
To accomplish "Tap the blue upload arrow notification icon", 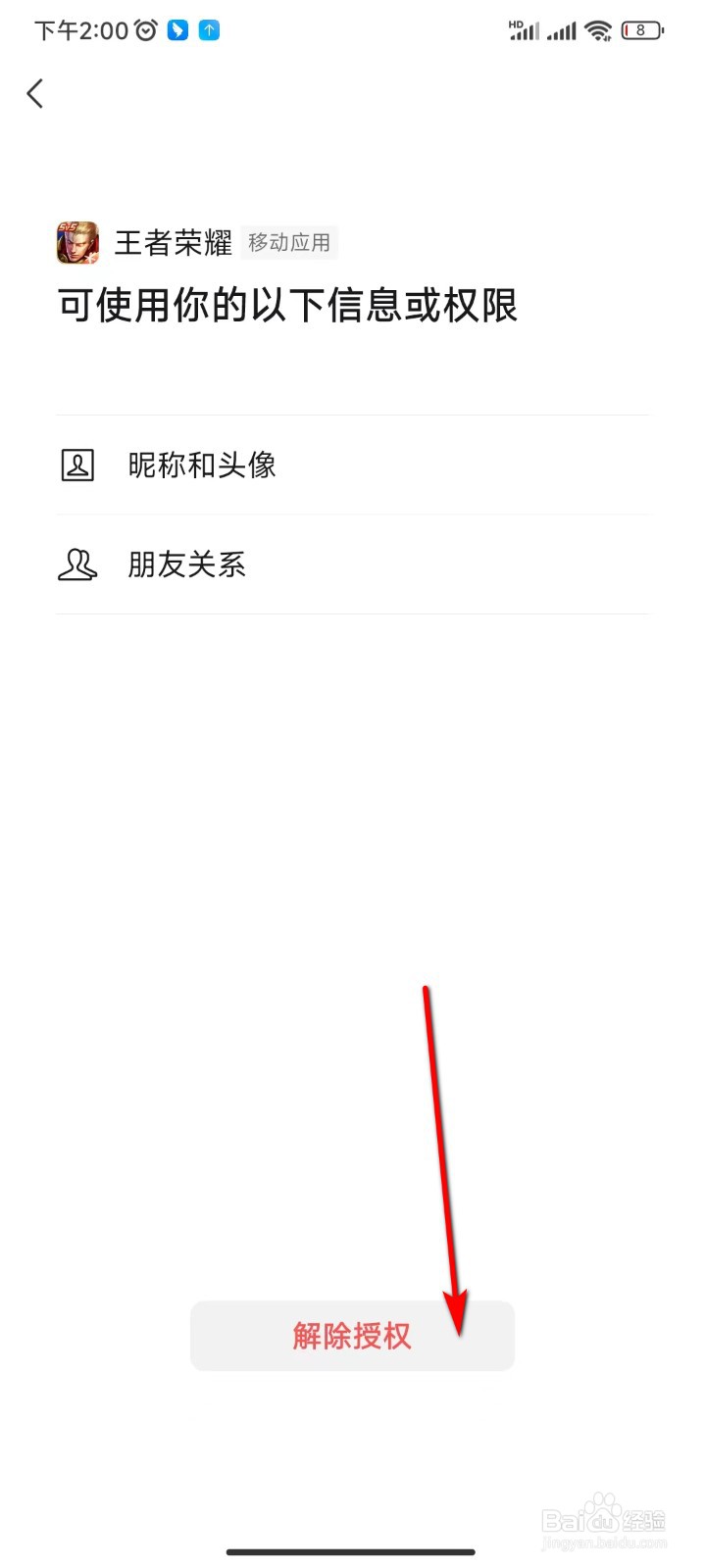I will [x=207, y=30].
